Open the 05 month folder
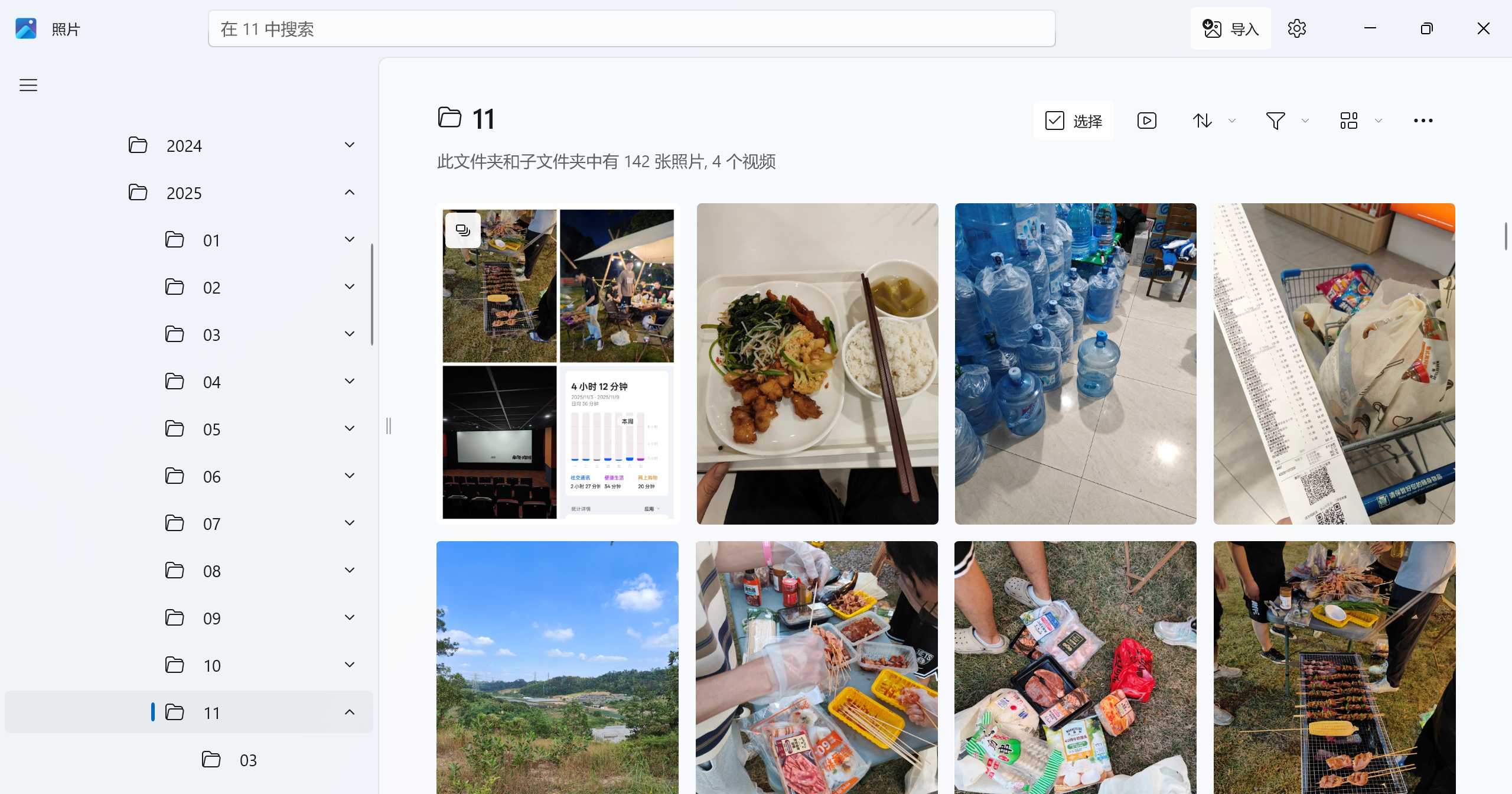This screenshot has width=1512, height=794. coord(211,429)
